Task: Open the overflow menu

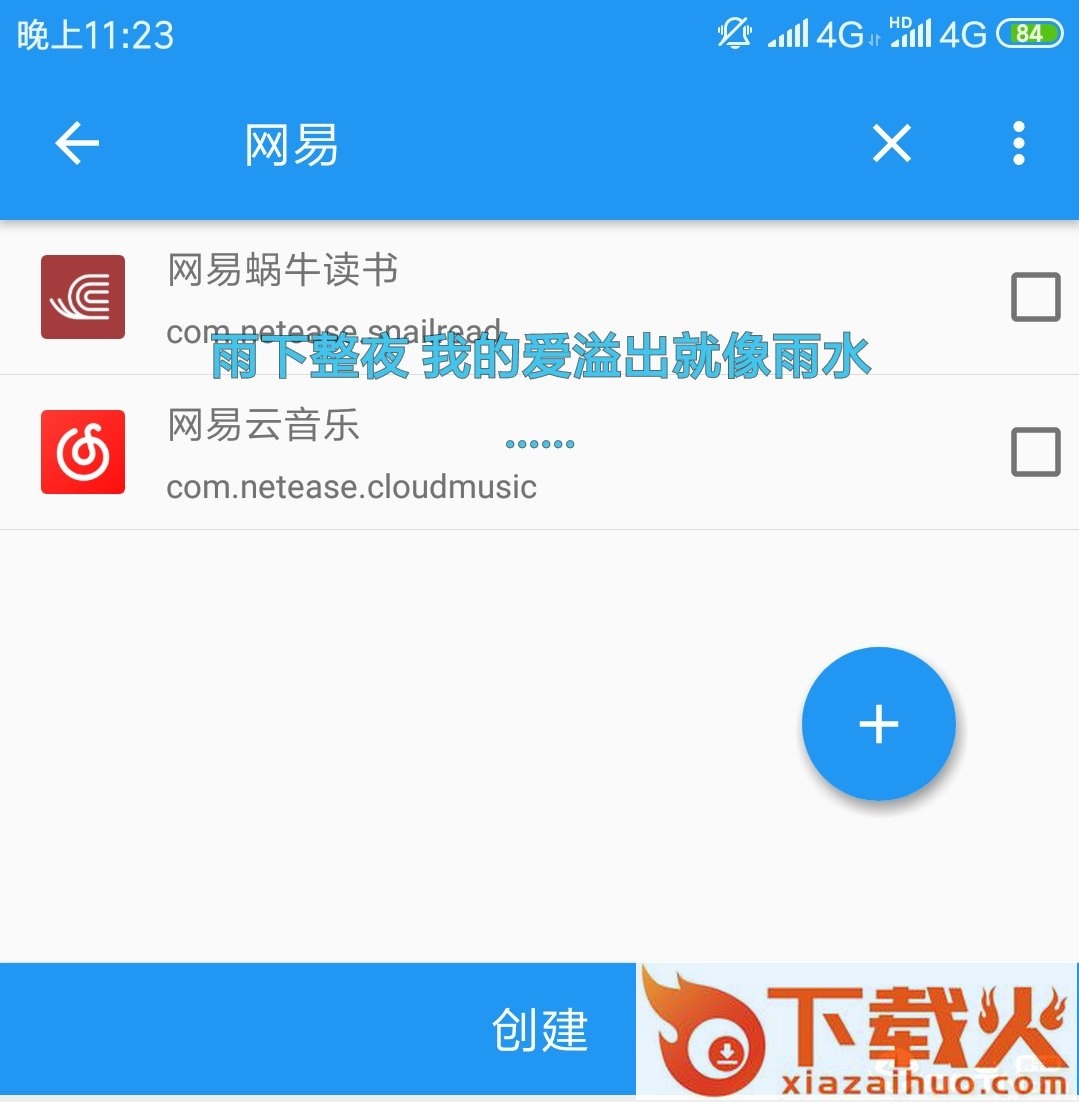Action: 1018,144
